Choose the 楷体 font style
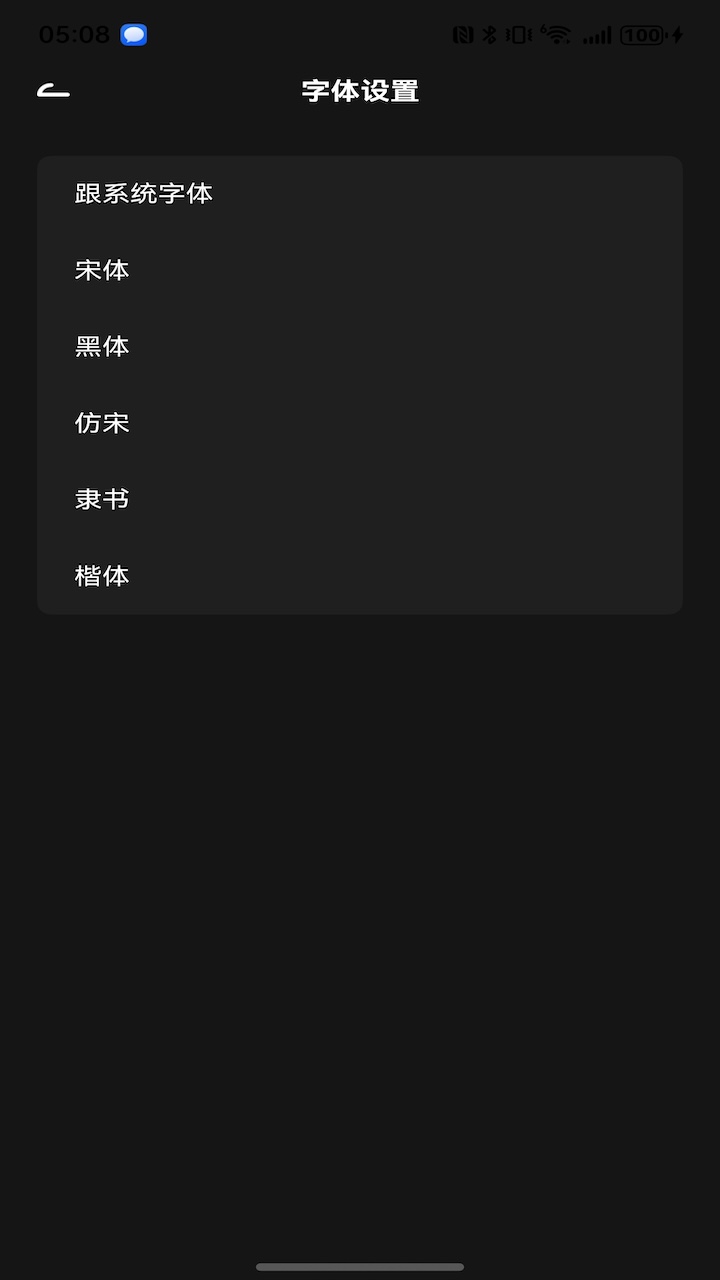The height and width of the screenshot is (1280, 720). coord(102,575)
